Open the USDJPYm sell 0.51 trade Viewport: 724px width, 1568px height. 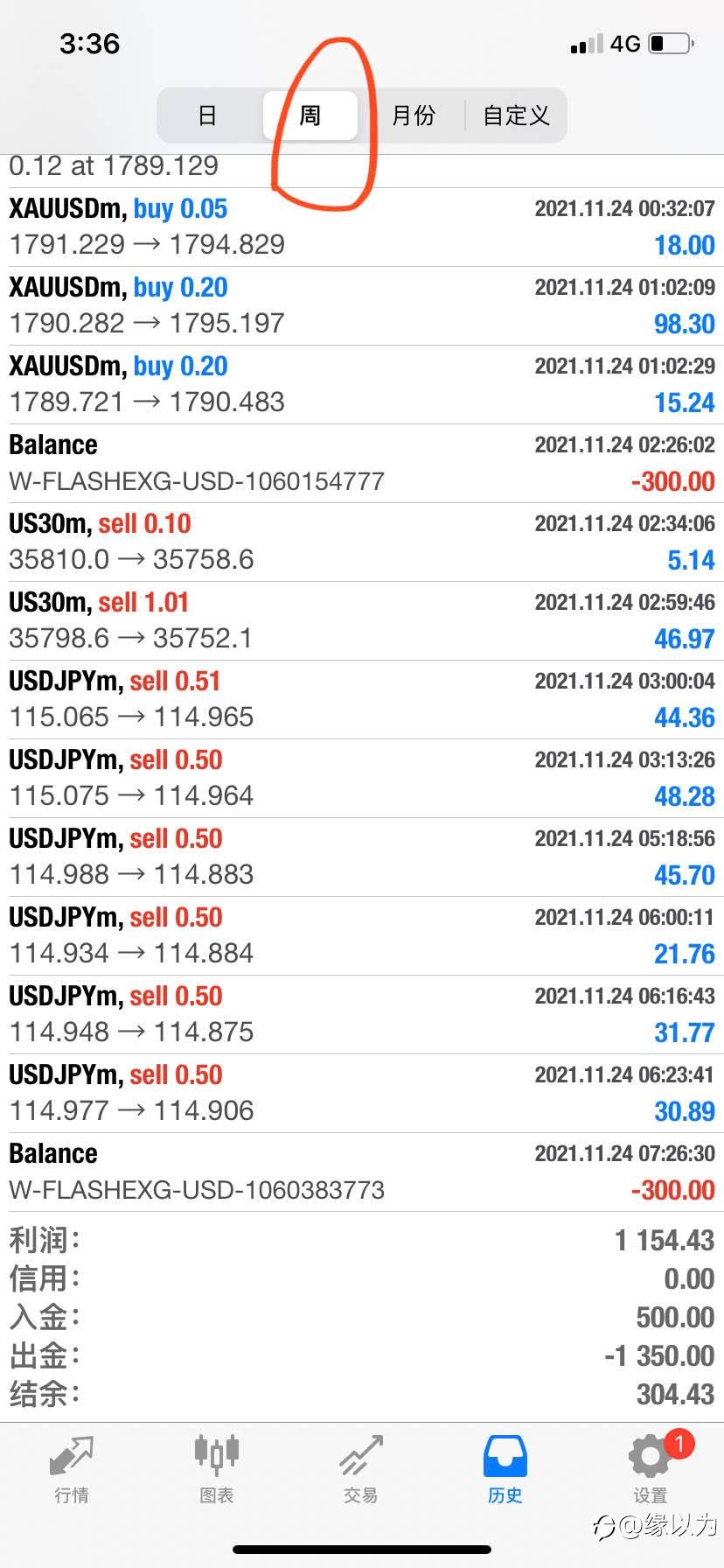point(362,699)
